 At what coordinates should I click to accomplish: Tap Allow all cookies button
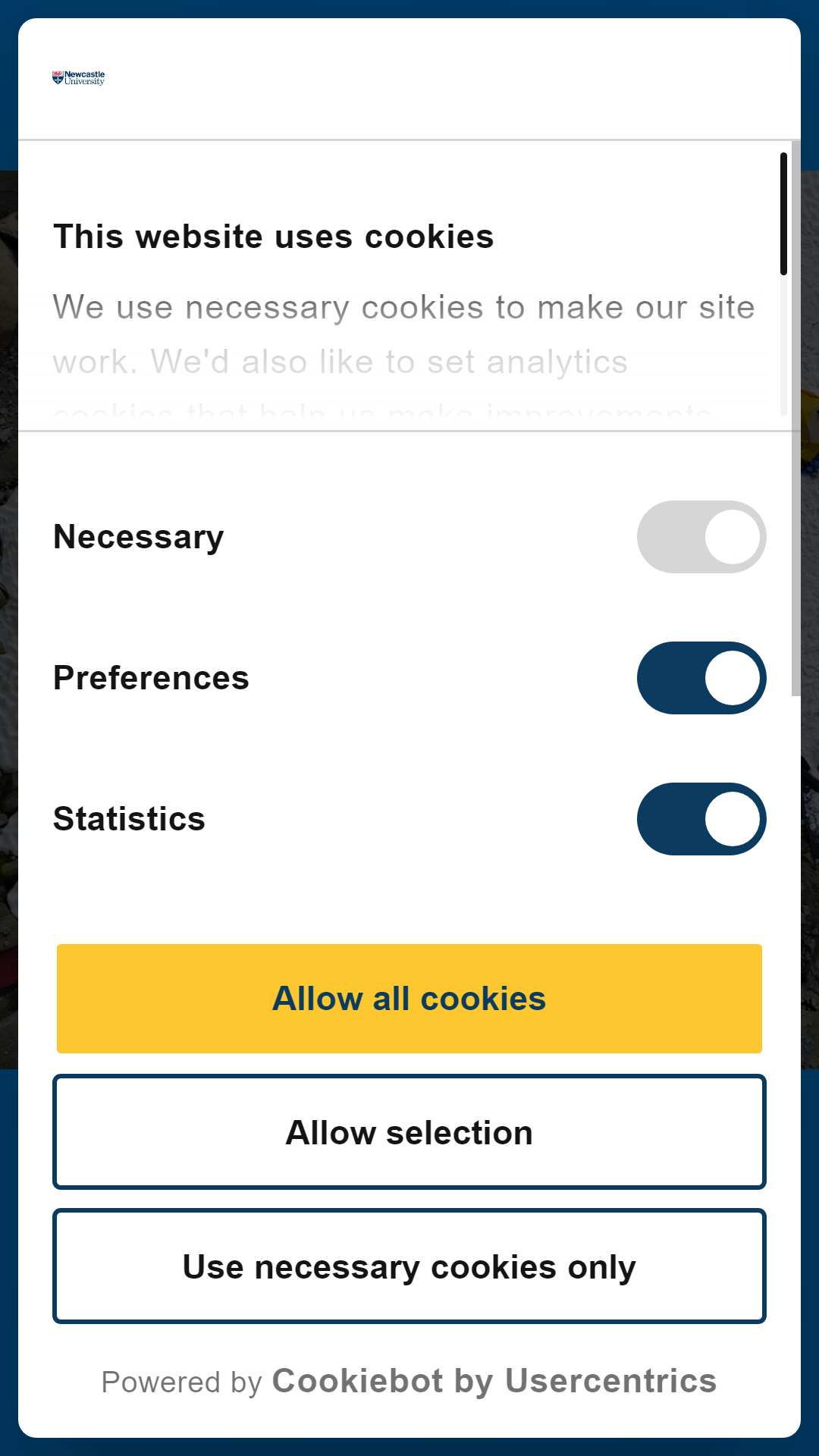point(409,999)
